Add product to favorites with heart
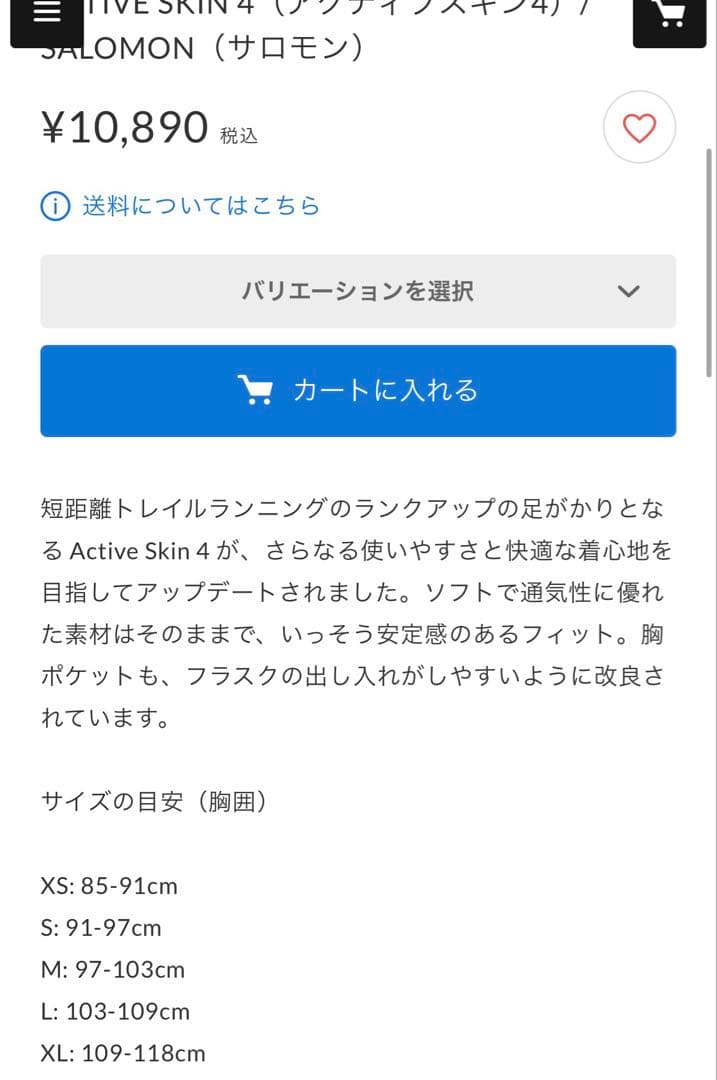 click(639, 128)
